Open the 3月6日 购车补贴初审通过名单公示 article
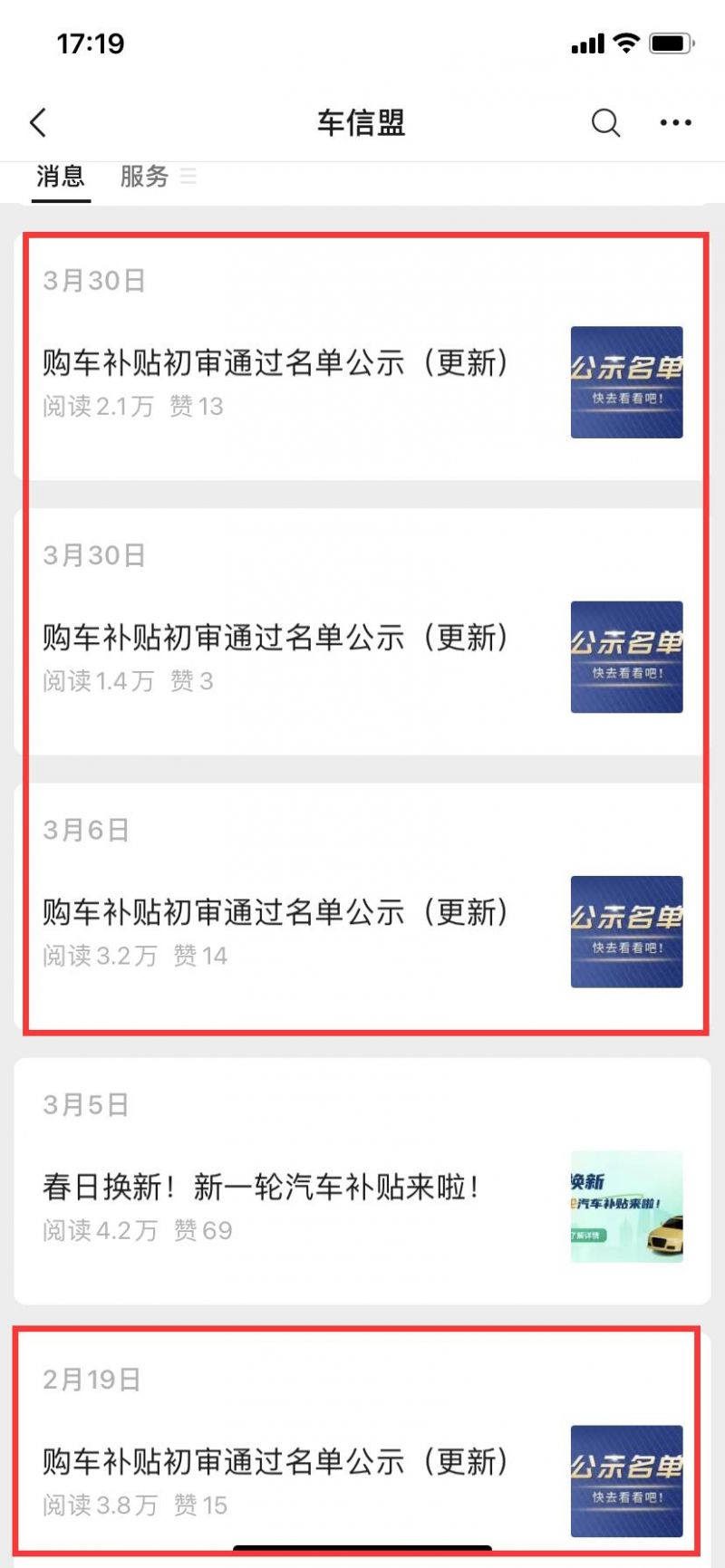 tap(276, 913)
